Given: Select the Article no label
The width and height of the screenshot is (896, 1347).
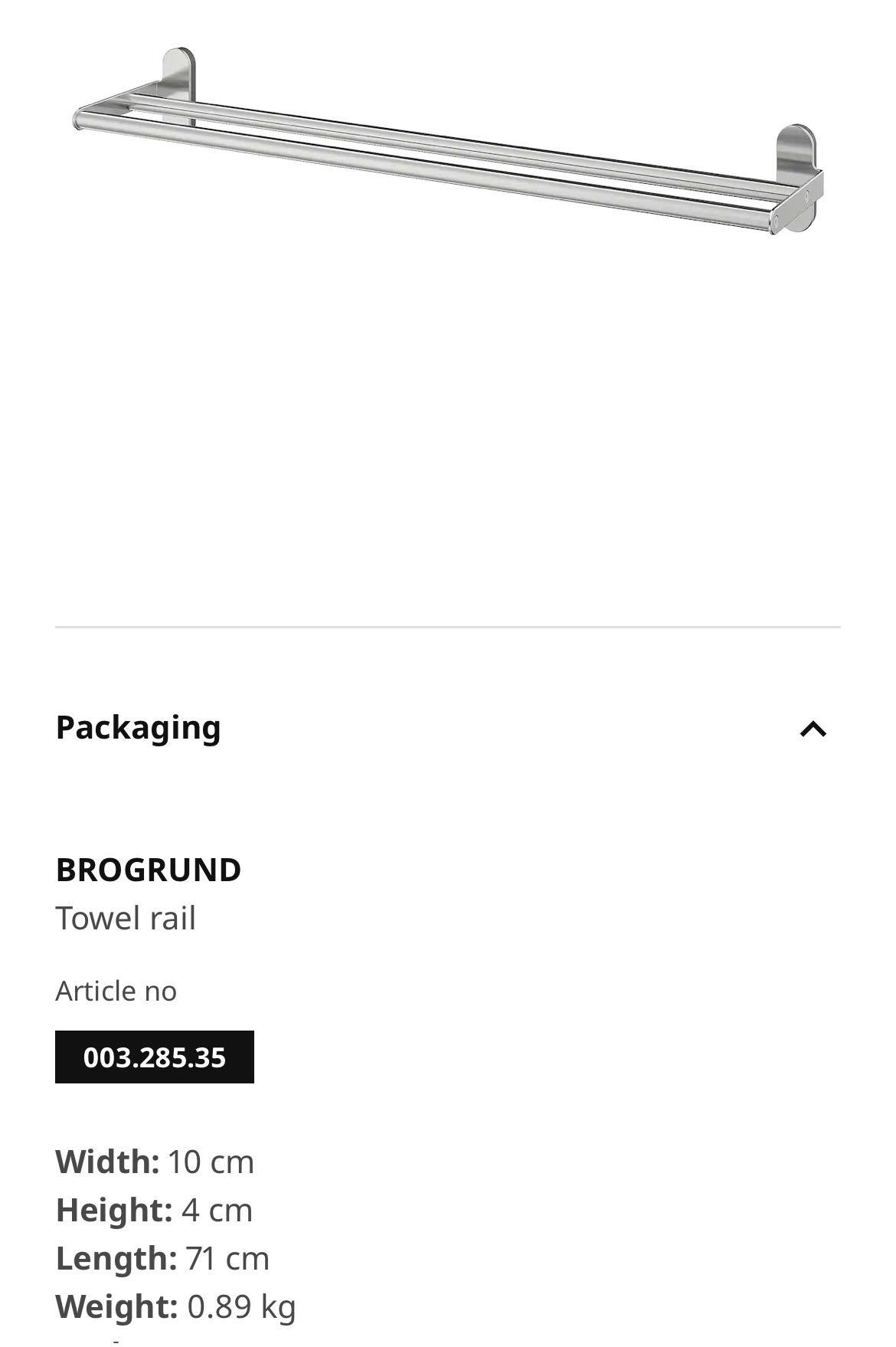Looking at the screenshot, I should (x=116, y=990).
